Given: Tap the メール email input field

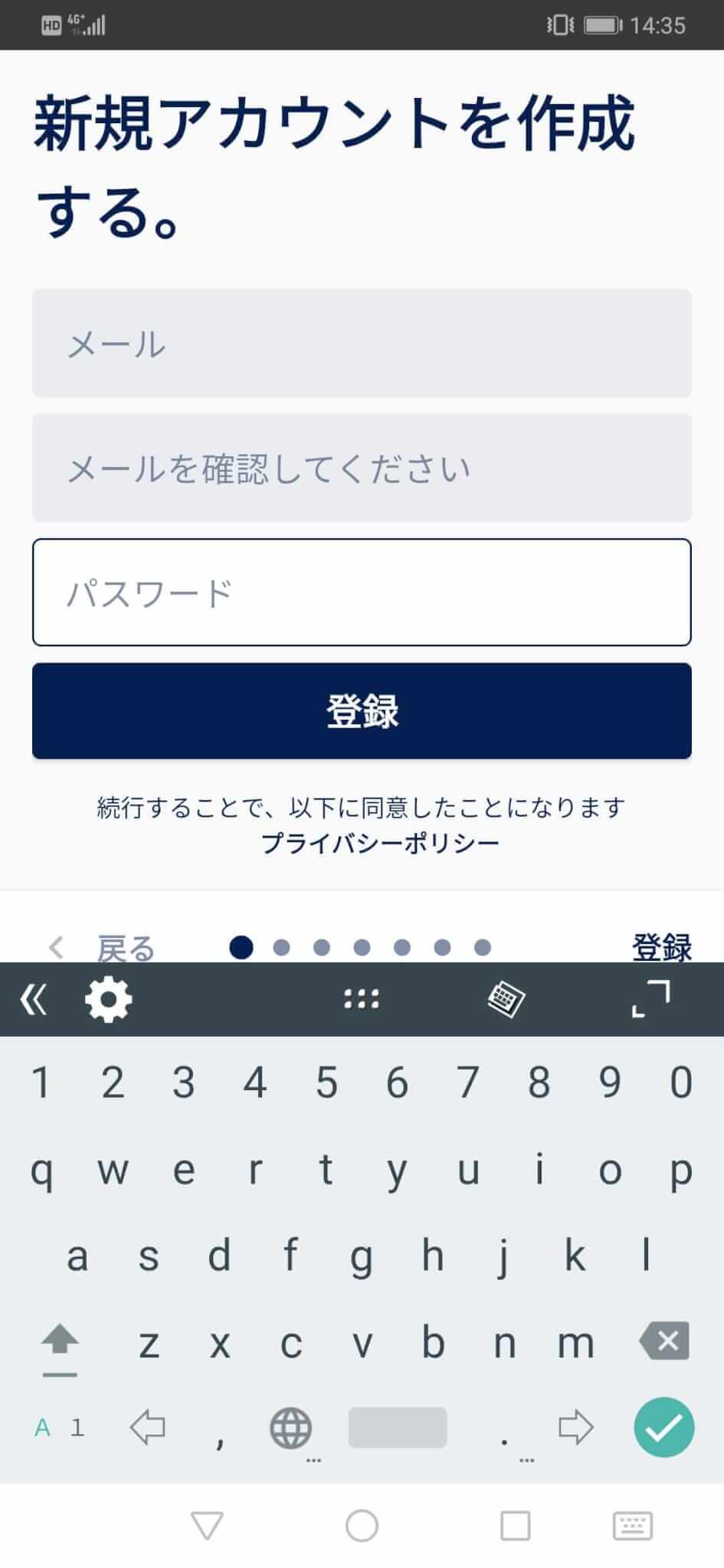Looking at the screenshot, I should click(362, 343).
